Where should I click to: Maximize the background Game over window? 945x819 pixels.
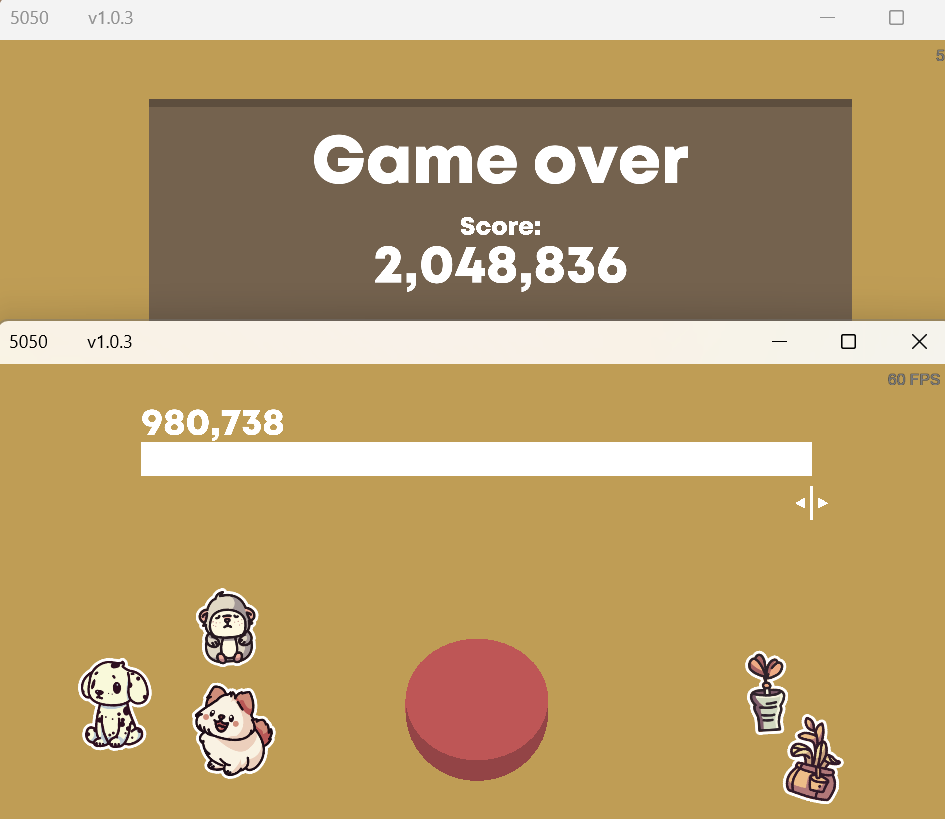coord(896,18)
